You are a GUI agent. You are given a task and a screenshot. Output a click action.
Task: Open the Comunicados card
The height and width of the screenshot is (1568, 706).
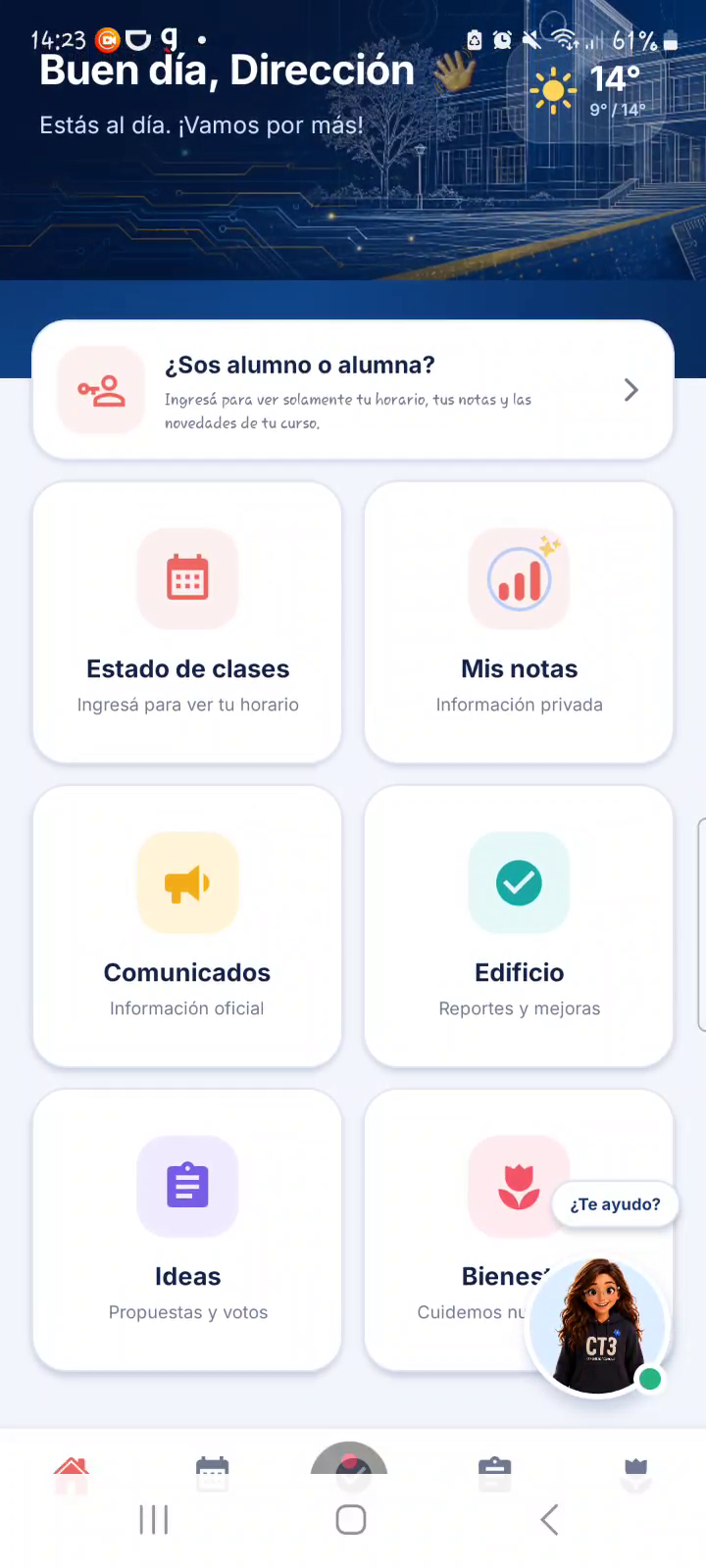(x=187, y=926)
